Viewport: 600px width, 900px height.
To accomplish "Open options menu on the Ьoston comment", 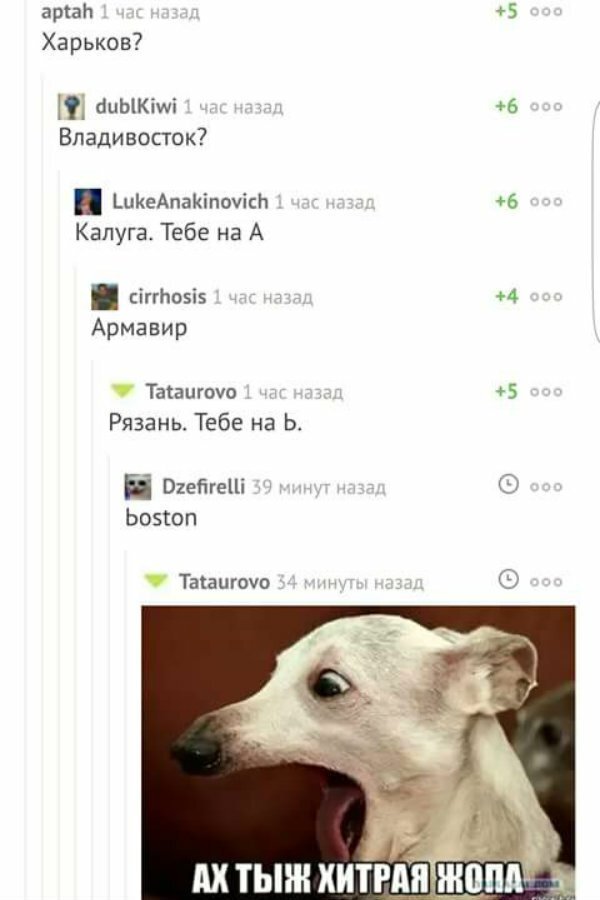I will [x=546, y=486].
